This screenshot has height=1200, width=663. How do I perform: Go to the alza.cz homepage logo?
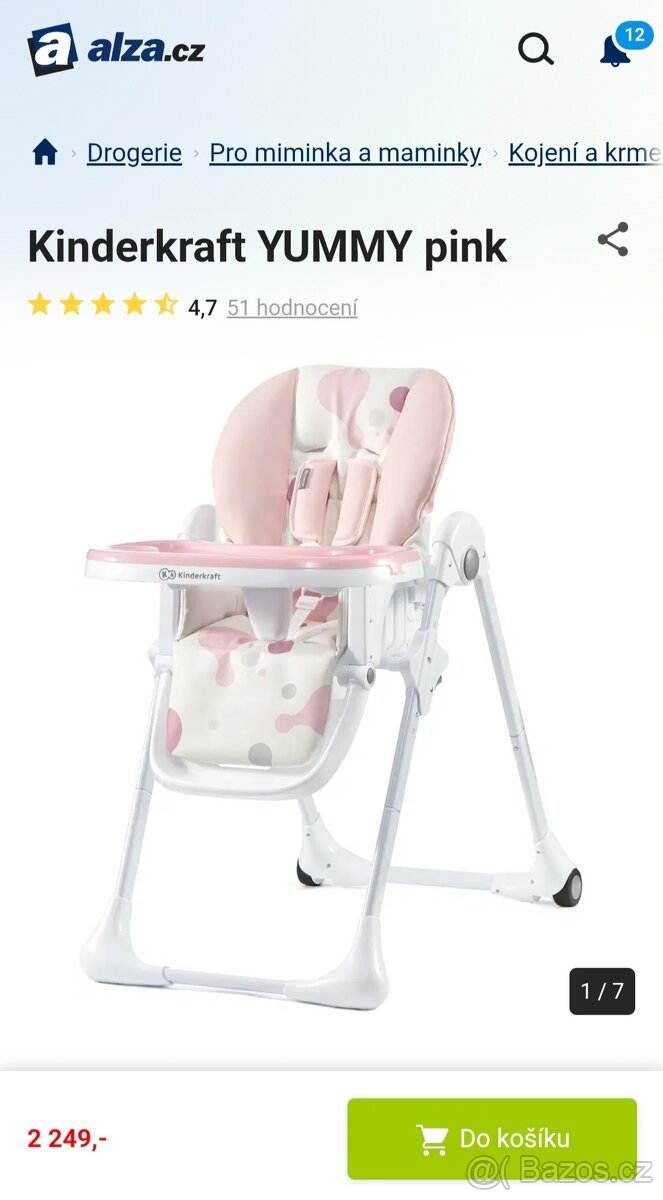coord(115,49)
